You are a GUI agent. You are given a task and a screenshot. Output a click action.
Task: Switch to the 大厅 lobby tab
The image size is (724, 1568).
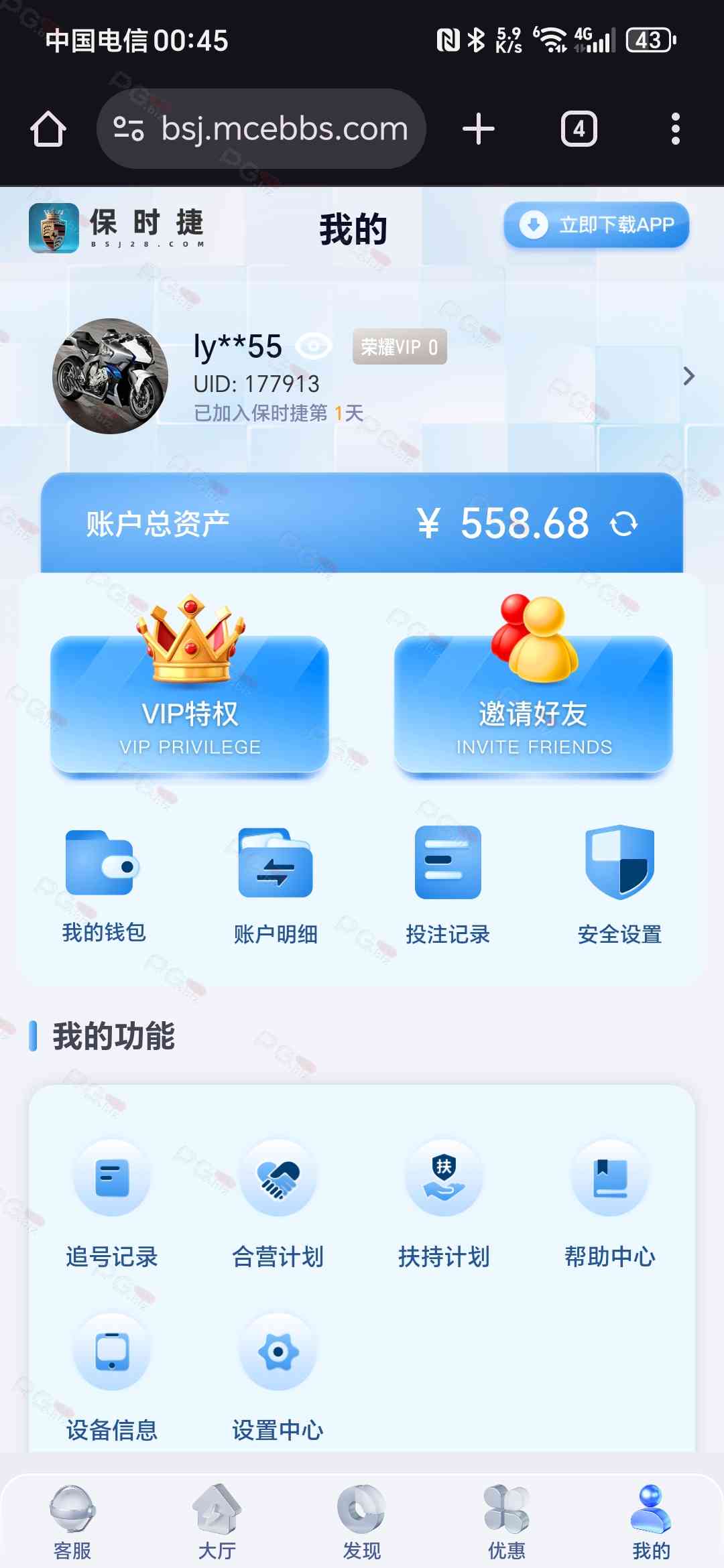(x=217, y=1522)
